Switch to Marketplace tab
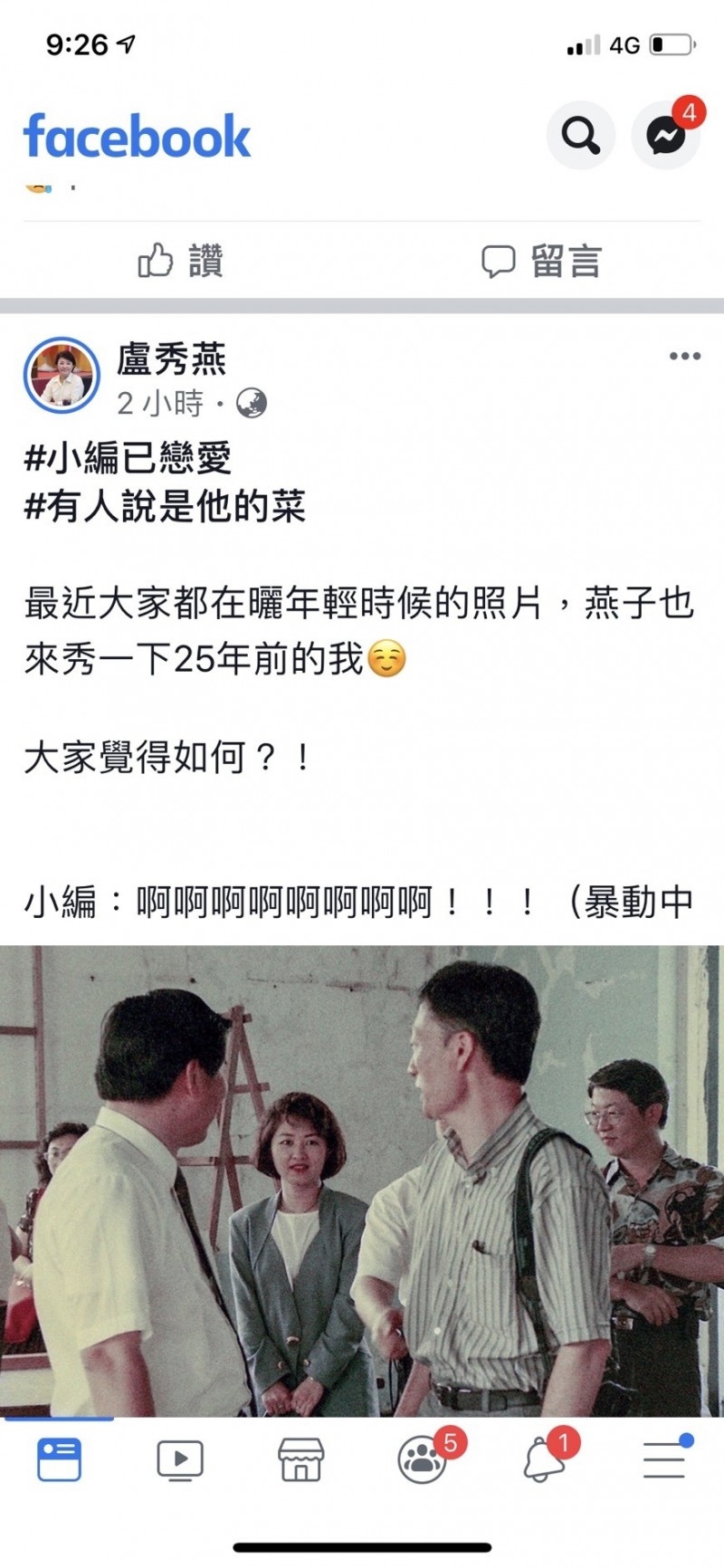 click(x=300, y=1459)
